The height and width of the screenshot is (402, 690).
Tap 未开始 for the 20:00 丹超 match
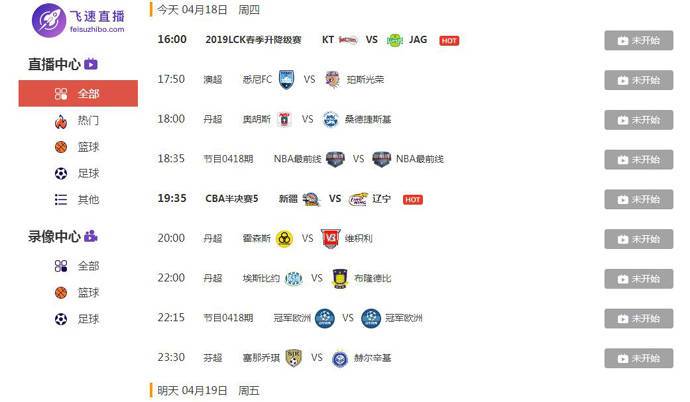tap(638, 239)
